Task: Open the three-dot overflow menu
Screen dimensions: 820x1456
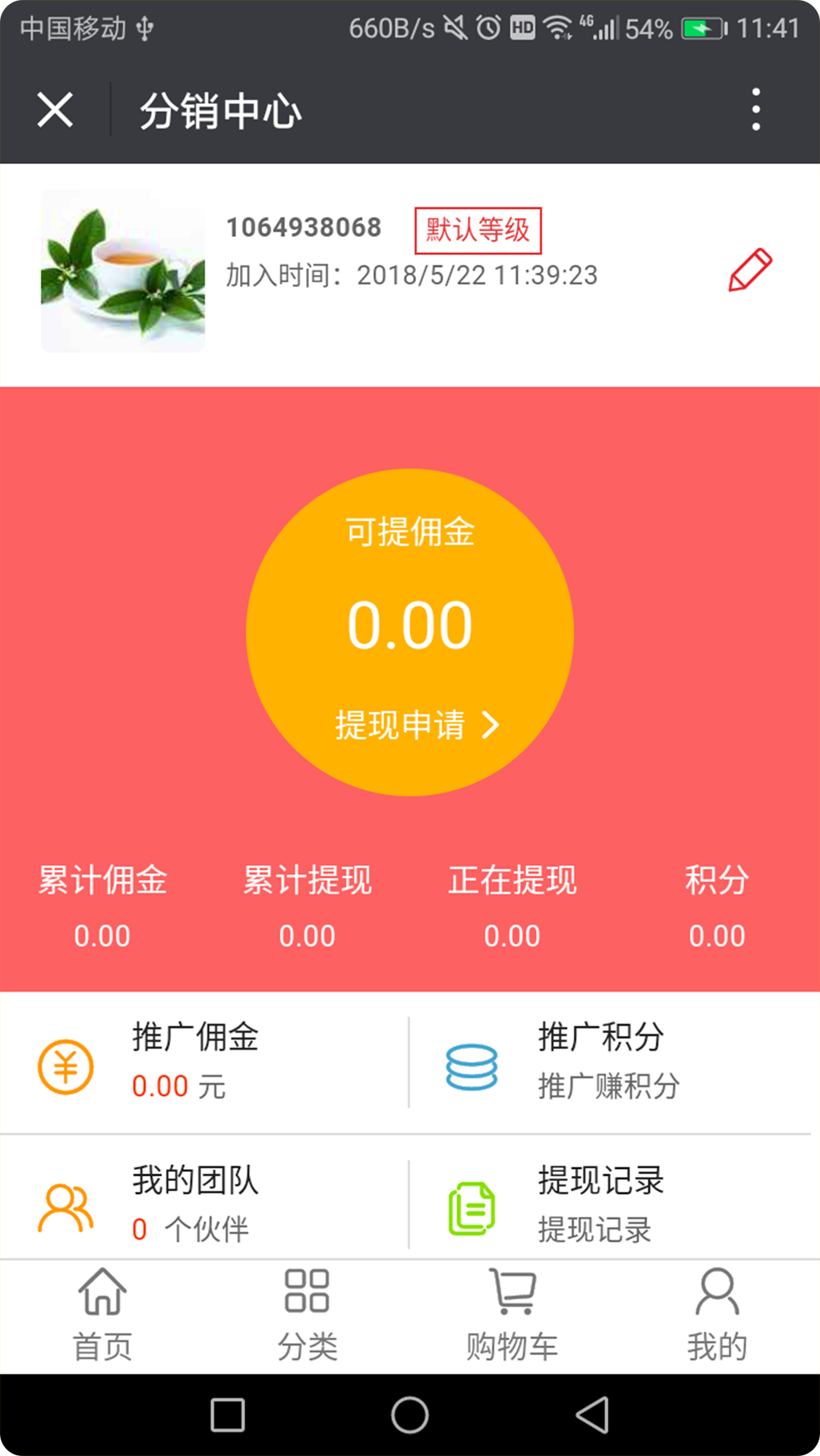Action: (755, 109)
